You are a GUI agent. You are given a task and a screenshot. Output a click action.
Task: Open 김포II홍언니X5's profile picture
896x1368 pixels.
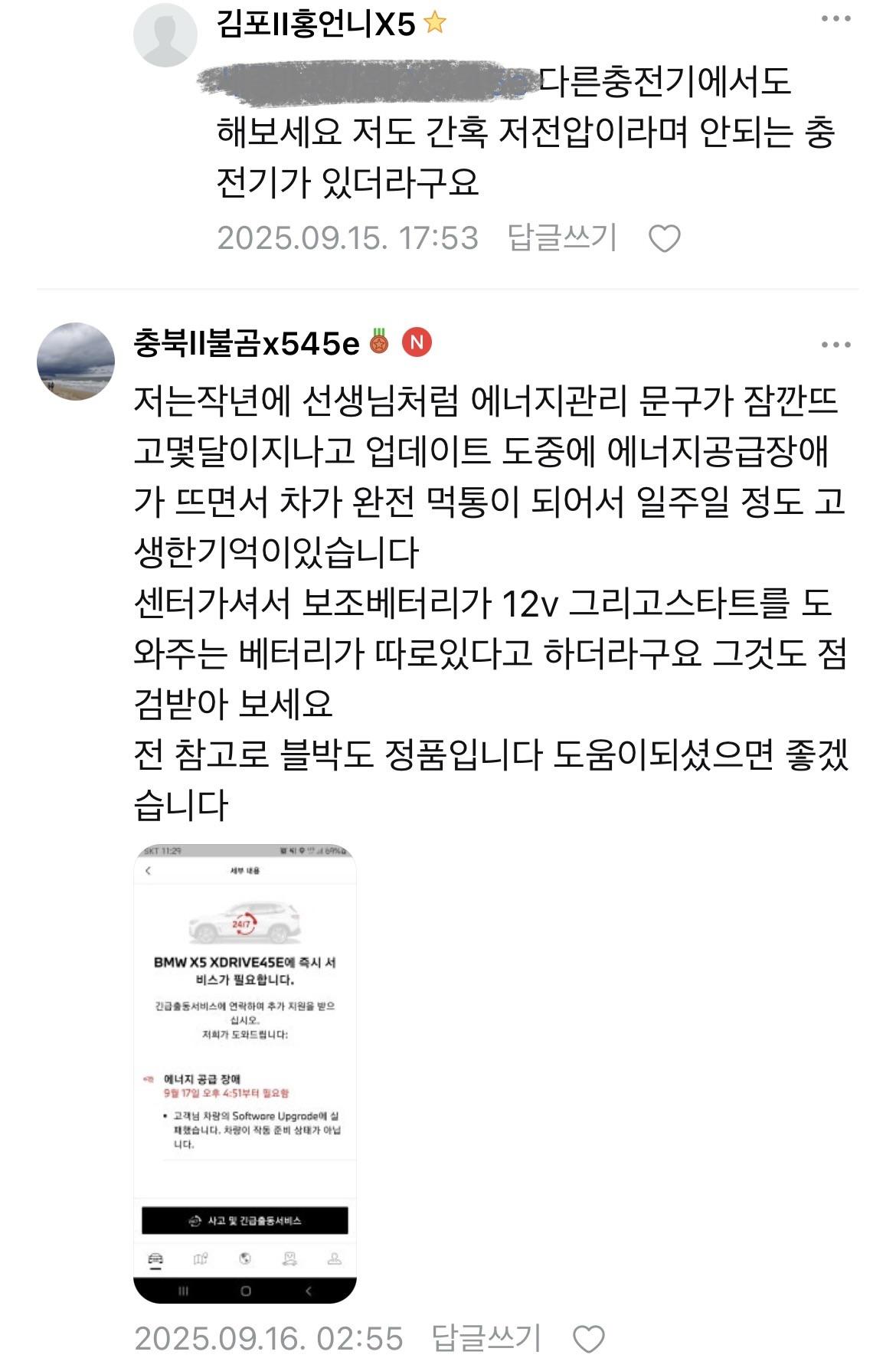tap(165, 34)
